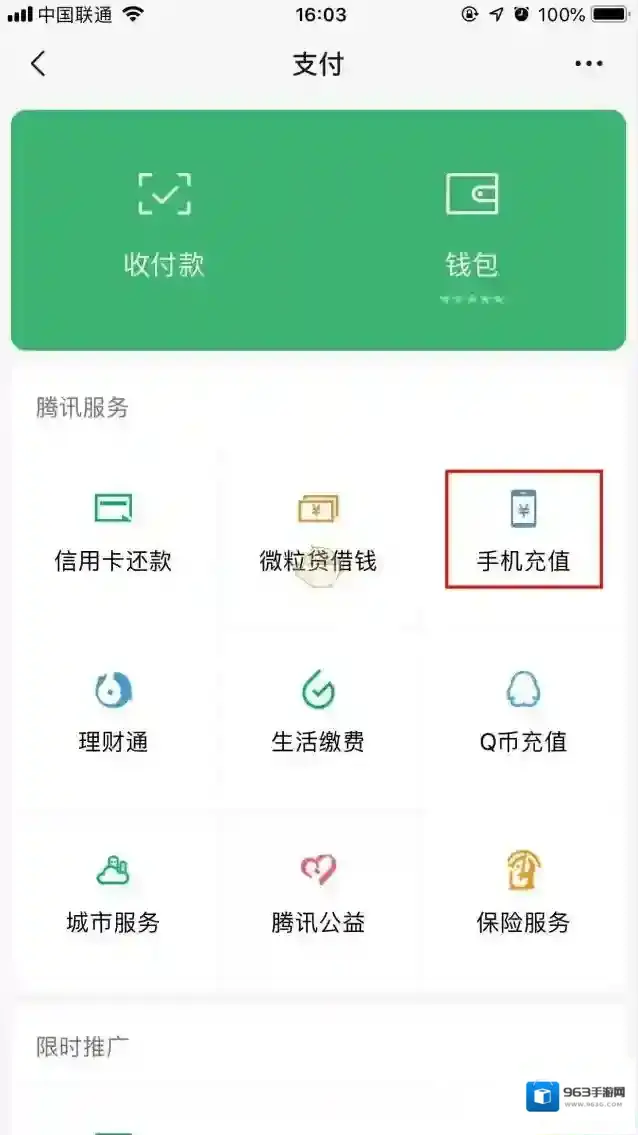Go back from the 支付 page
Screen dimensions: 638x1135
(38, 64)
